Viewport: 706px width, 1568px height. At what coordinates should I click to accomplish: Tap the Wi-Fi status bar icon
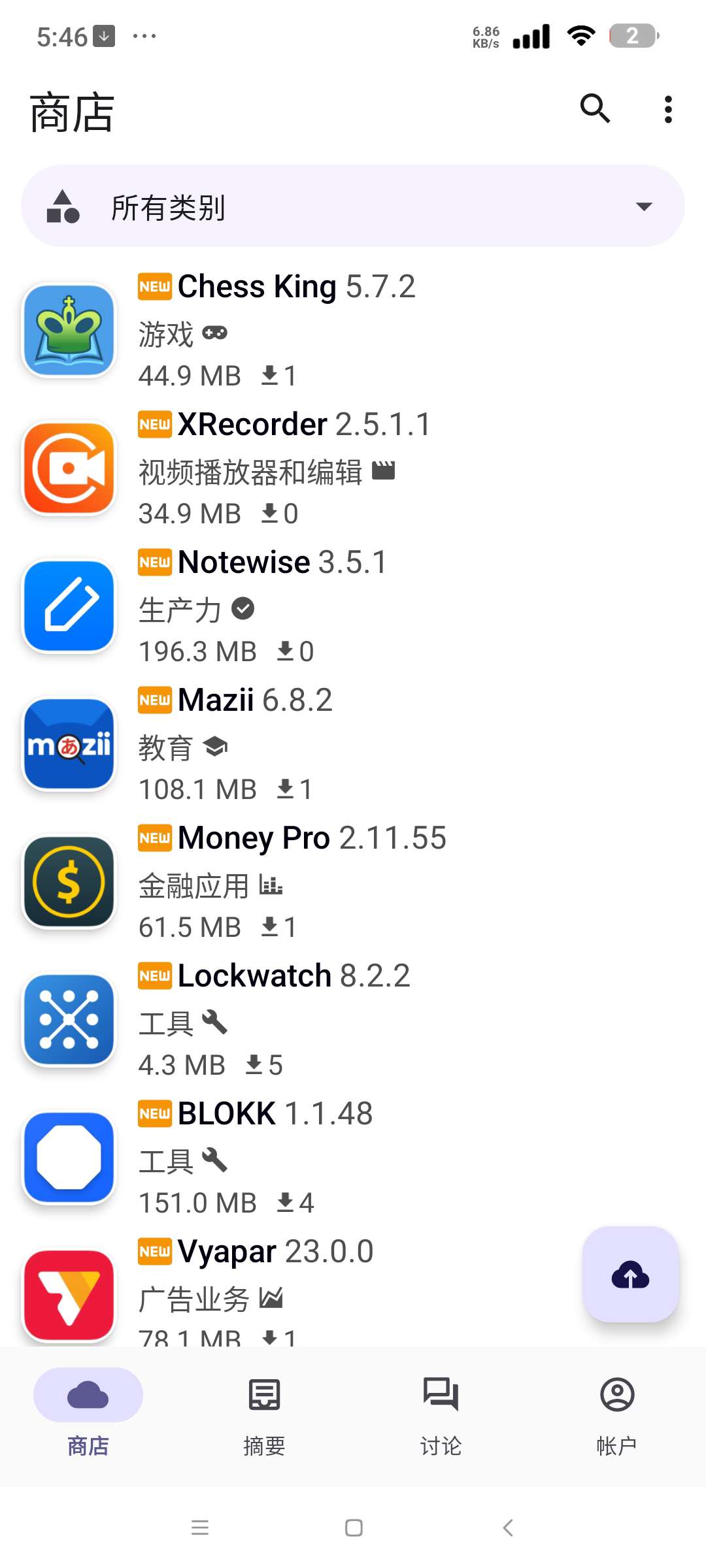point(580,37)
